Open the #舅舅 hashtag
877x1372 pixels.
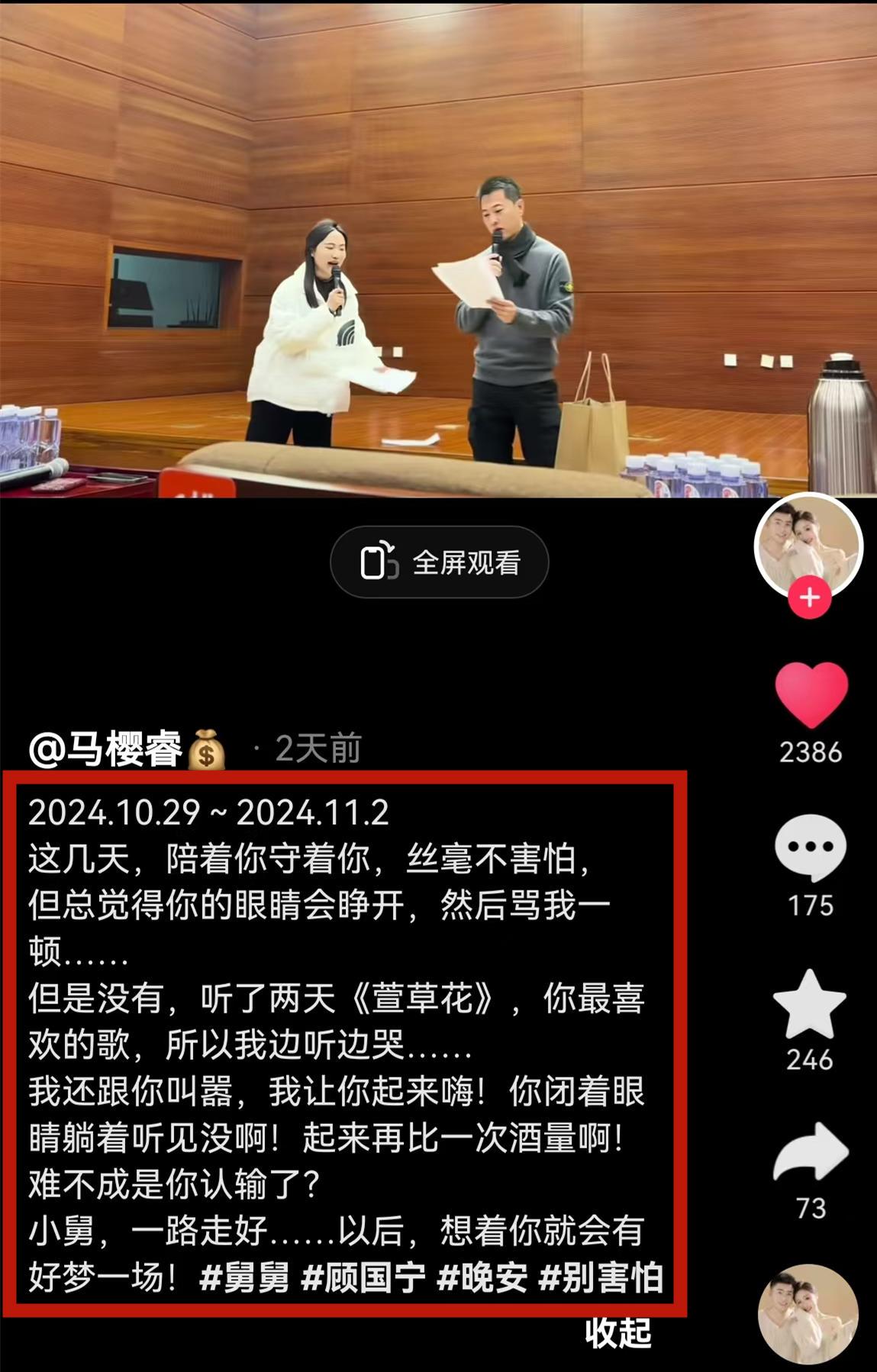tap(244, 1277)
